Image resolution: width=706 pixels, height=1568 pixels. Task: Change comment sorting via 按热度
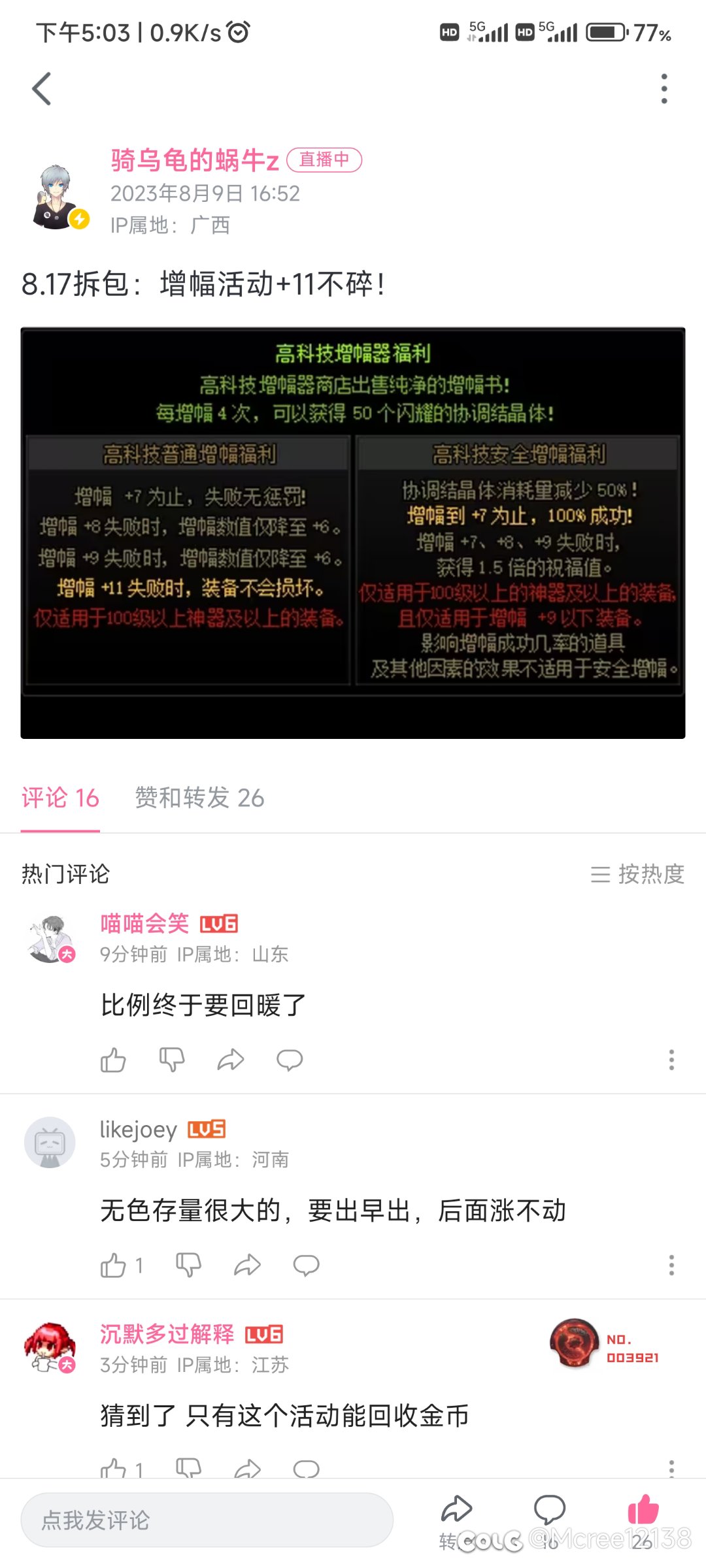(637, 874)
